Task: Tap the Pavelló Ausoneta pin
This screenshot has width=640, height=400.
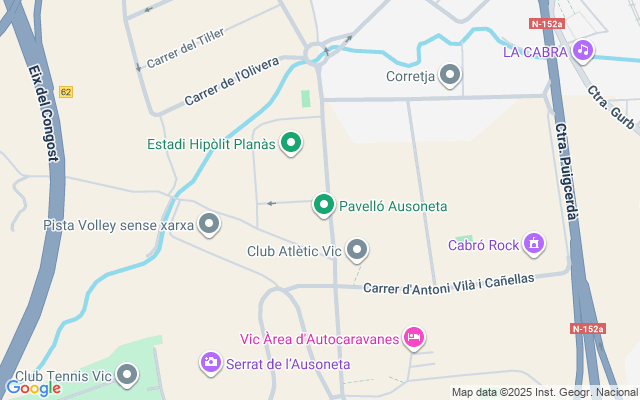Action: 324,205
